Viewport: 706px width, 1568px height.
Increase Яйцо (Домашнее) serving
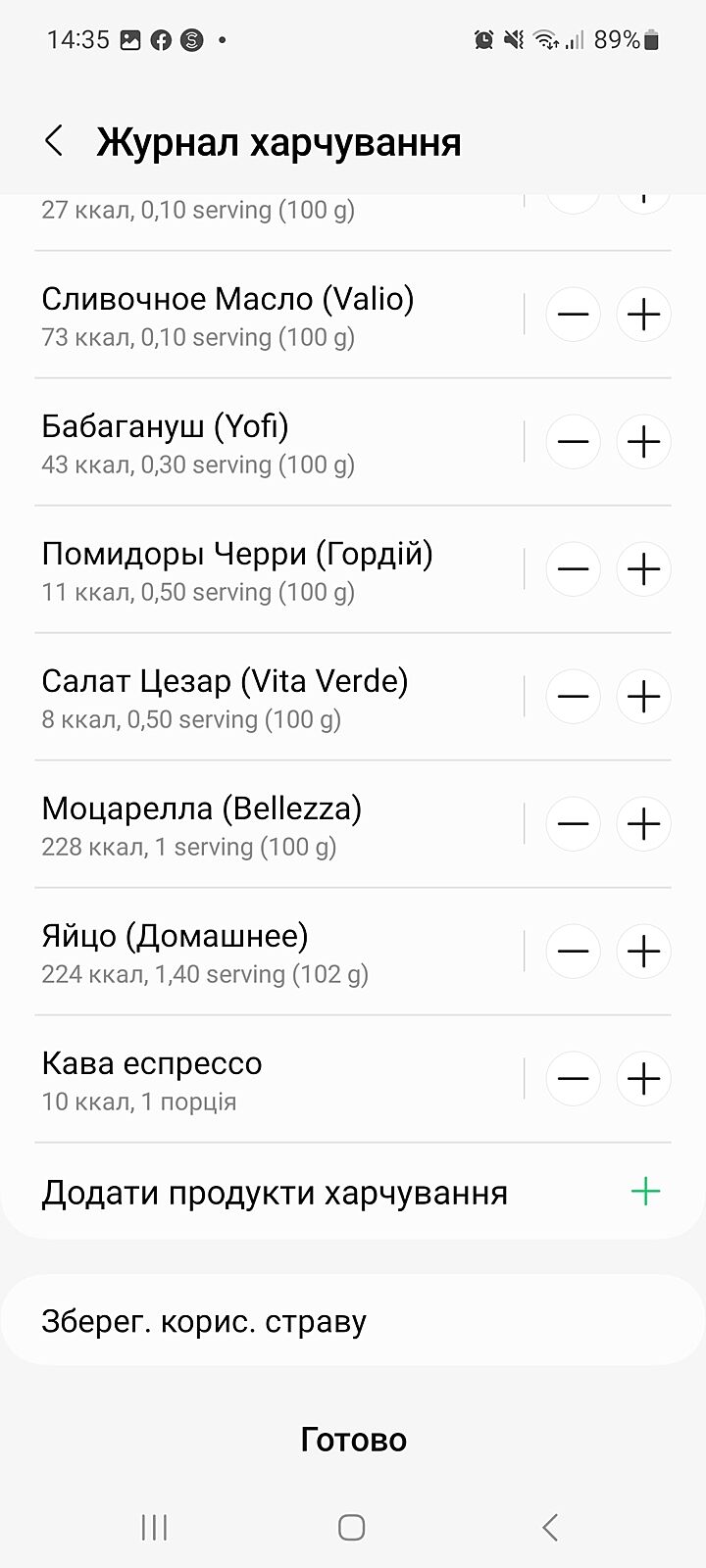(643, 952)
